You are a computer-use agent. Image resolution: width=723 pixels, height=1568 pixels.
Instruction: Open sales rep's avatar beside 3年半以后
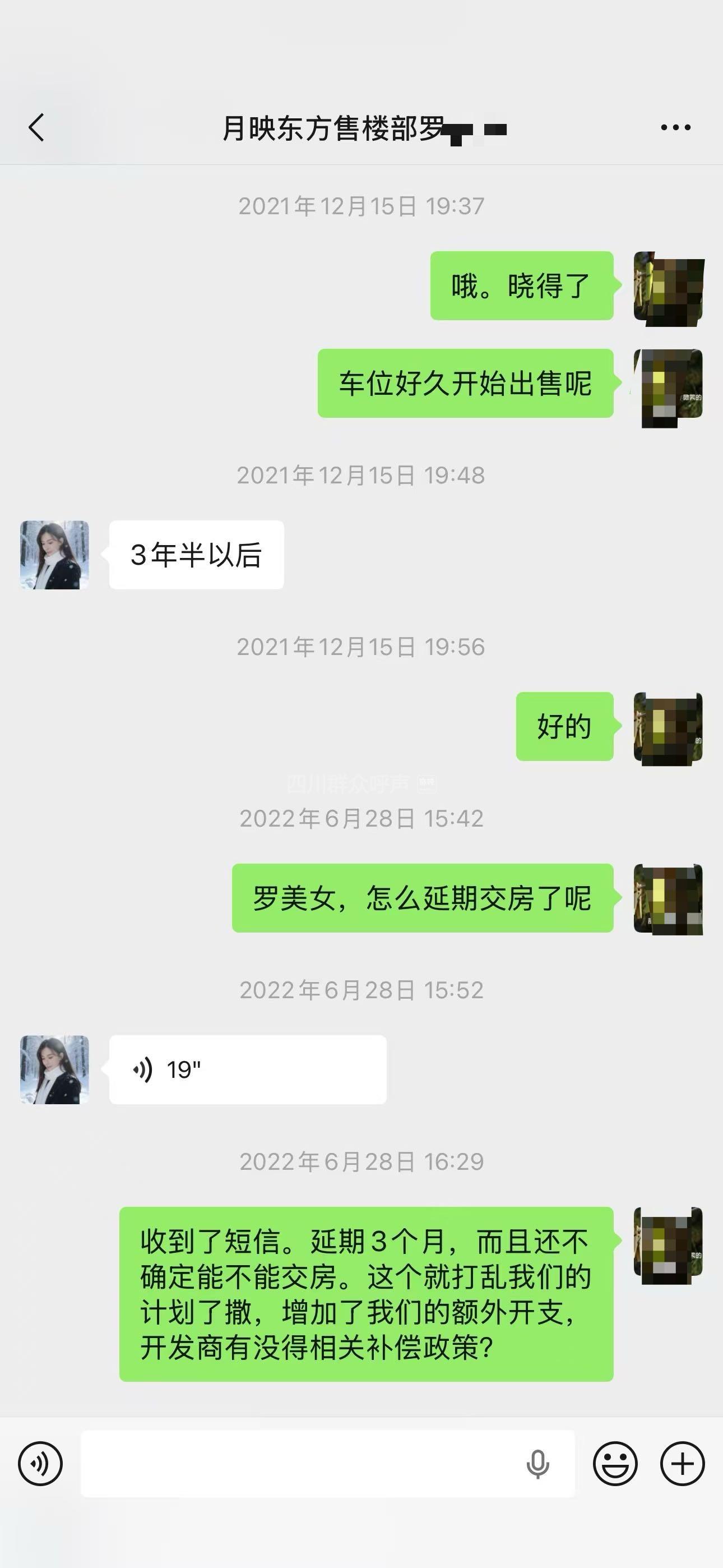point(55,555)
